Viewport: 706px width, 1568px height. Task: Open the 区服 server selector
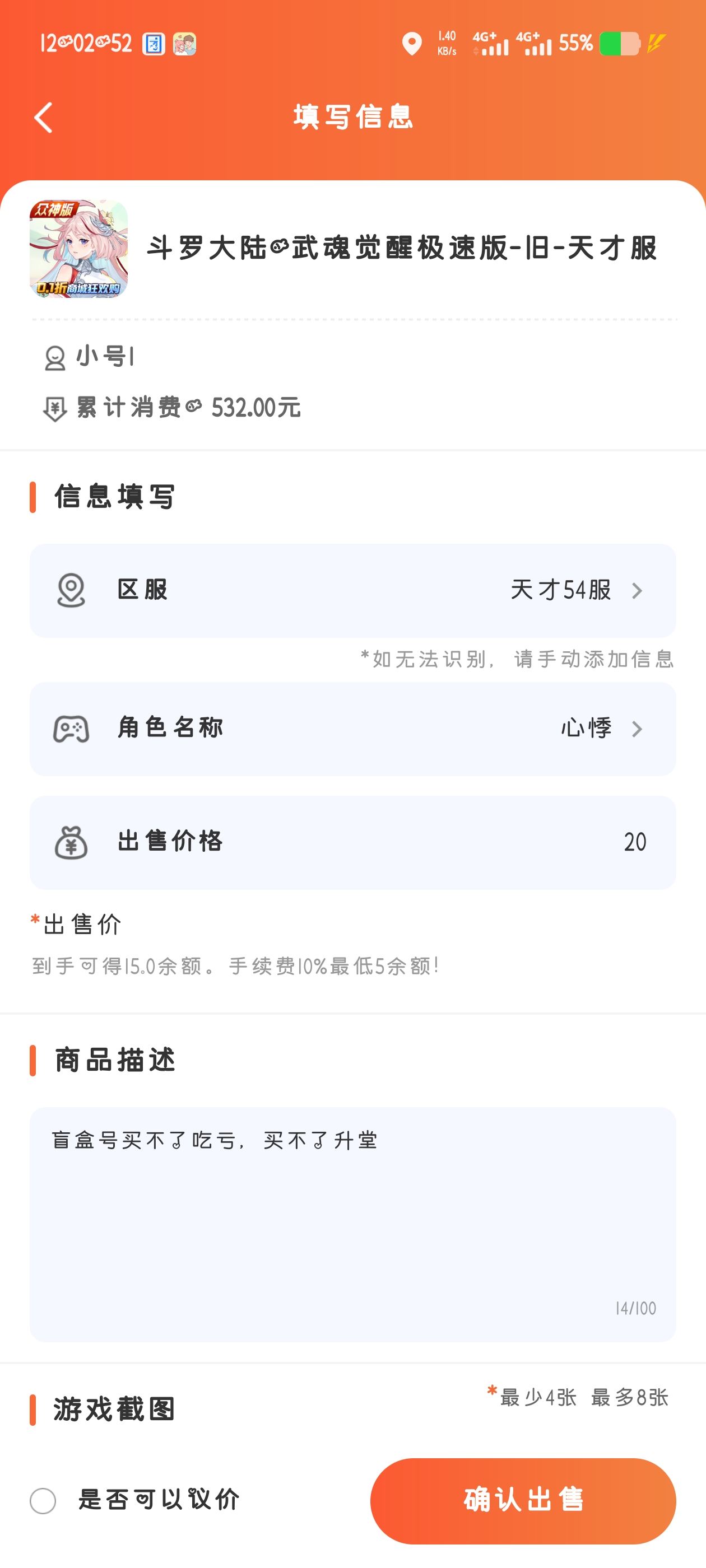click(x=352, y=590)
